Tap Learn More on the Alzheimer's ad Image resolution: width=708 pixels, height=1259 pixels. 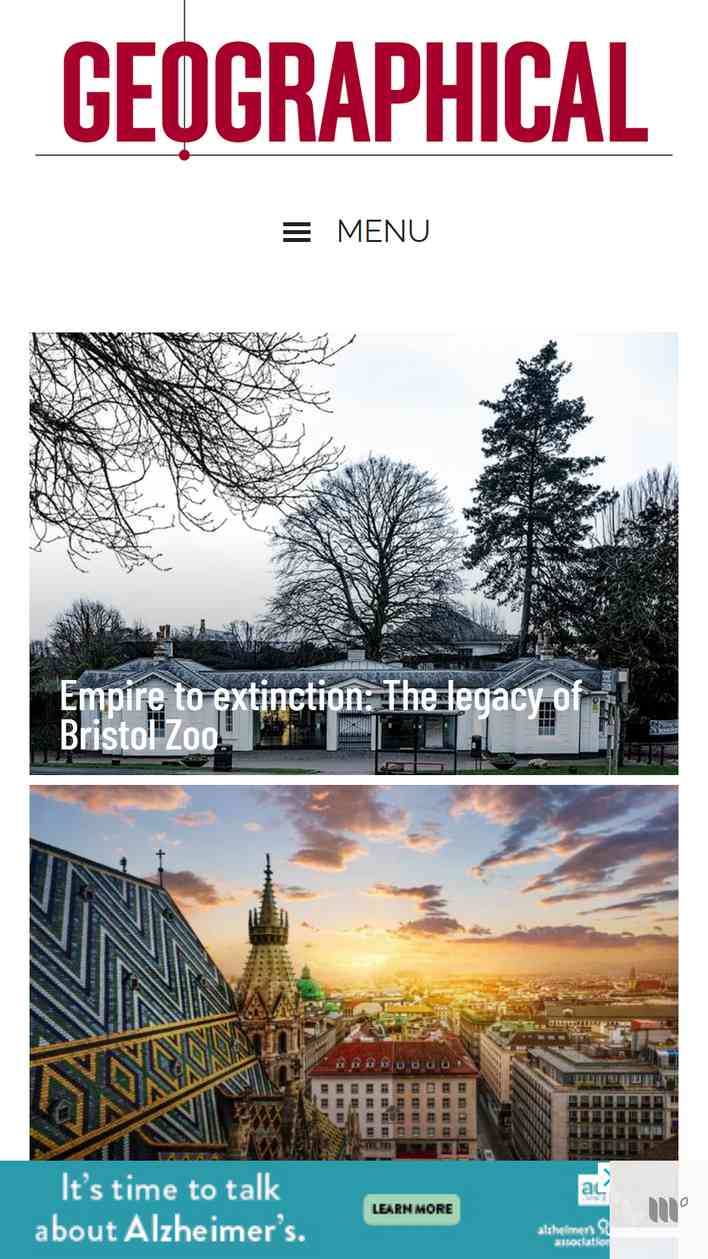[412, 1208]
